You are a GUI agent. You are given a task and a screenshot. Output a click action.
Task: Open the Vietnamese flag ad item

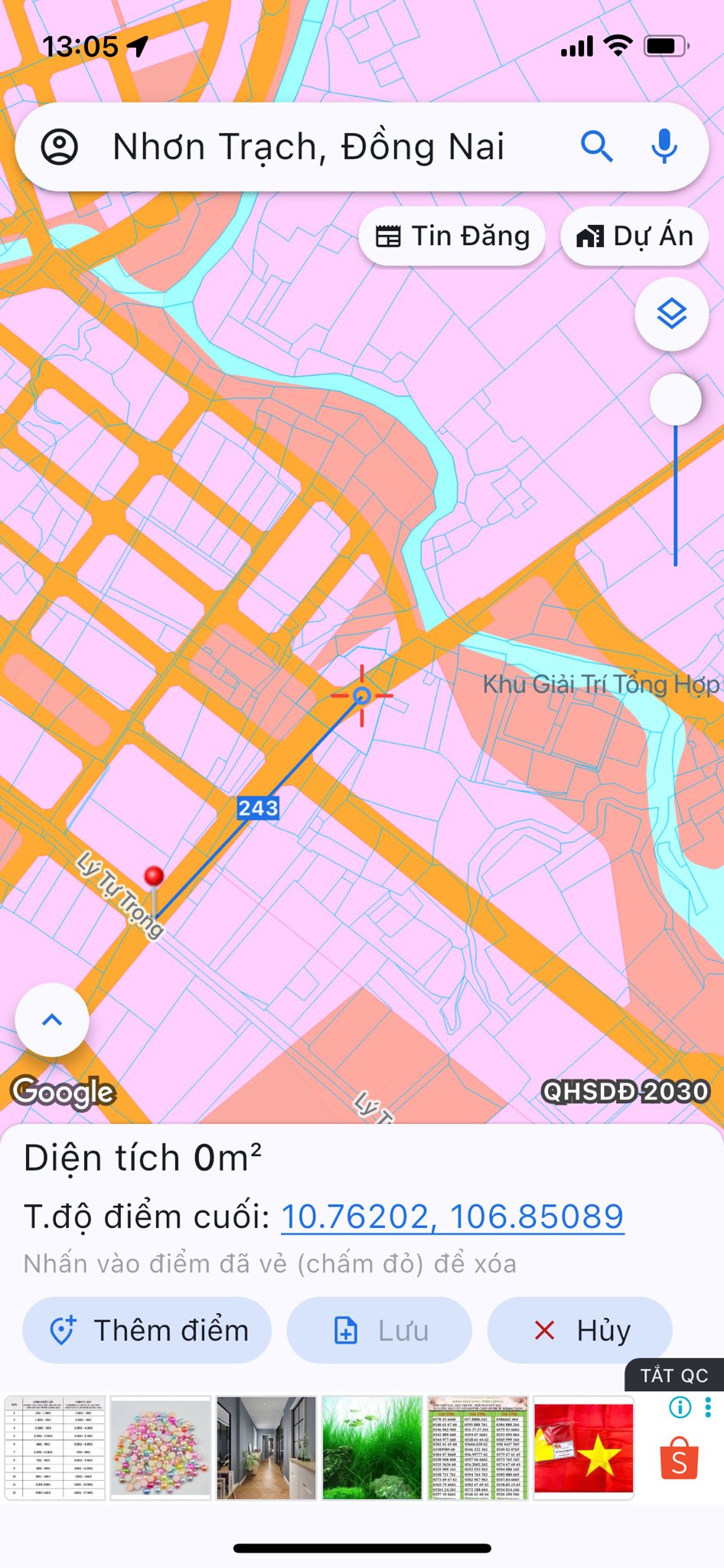coord(583,1448)
